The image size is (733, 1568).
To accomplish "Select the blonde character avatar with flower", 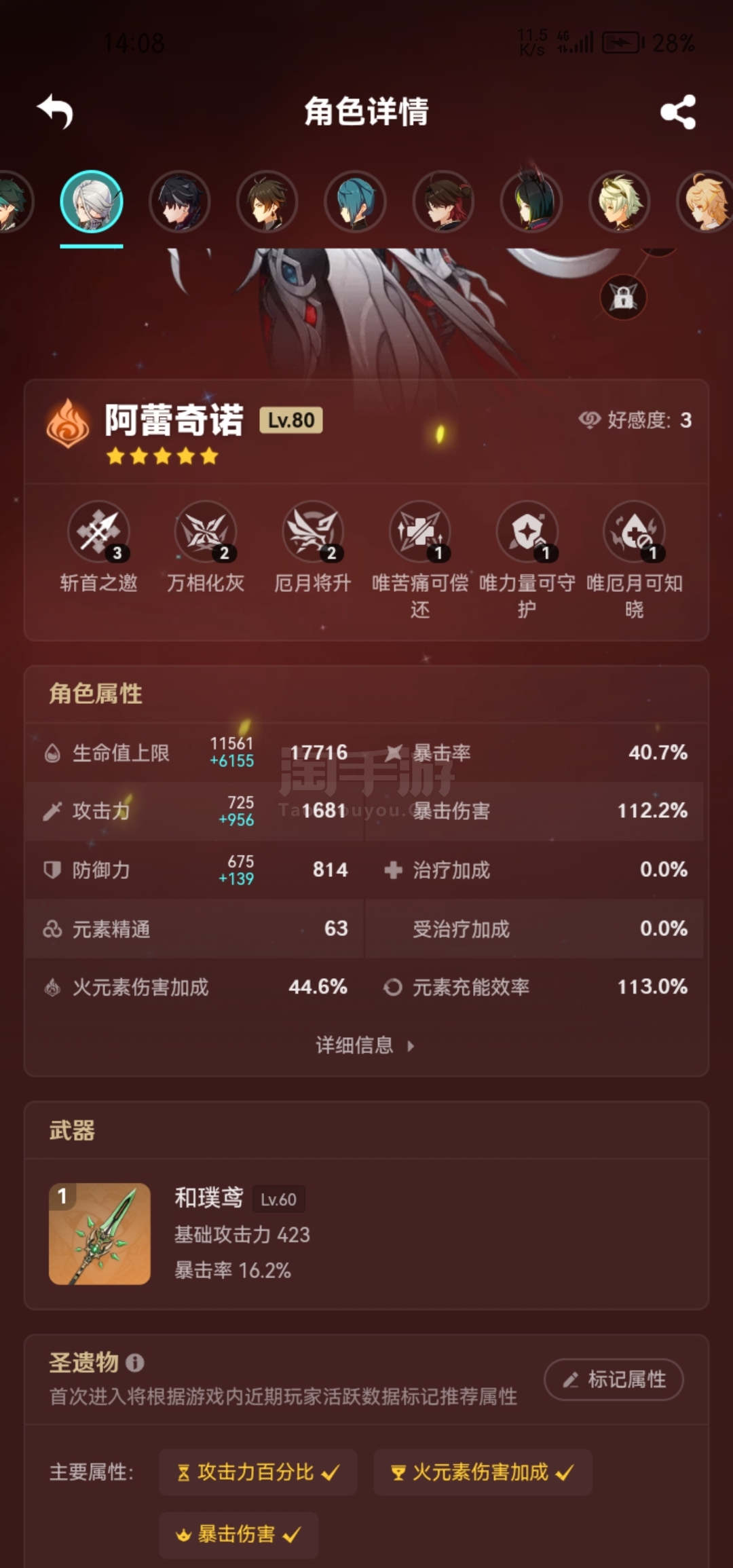I will pos(620,202).
